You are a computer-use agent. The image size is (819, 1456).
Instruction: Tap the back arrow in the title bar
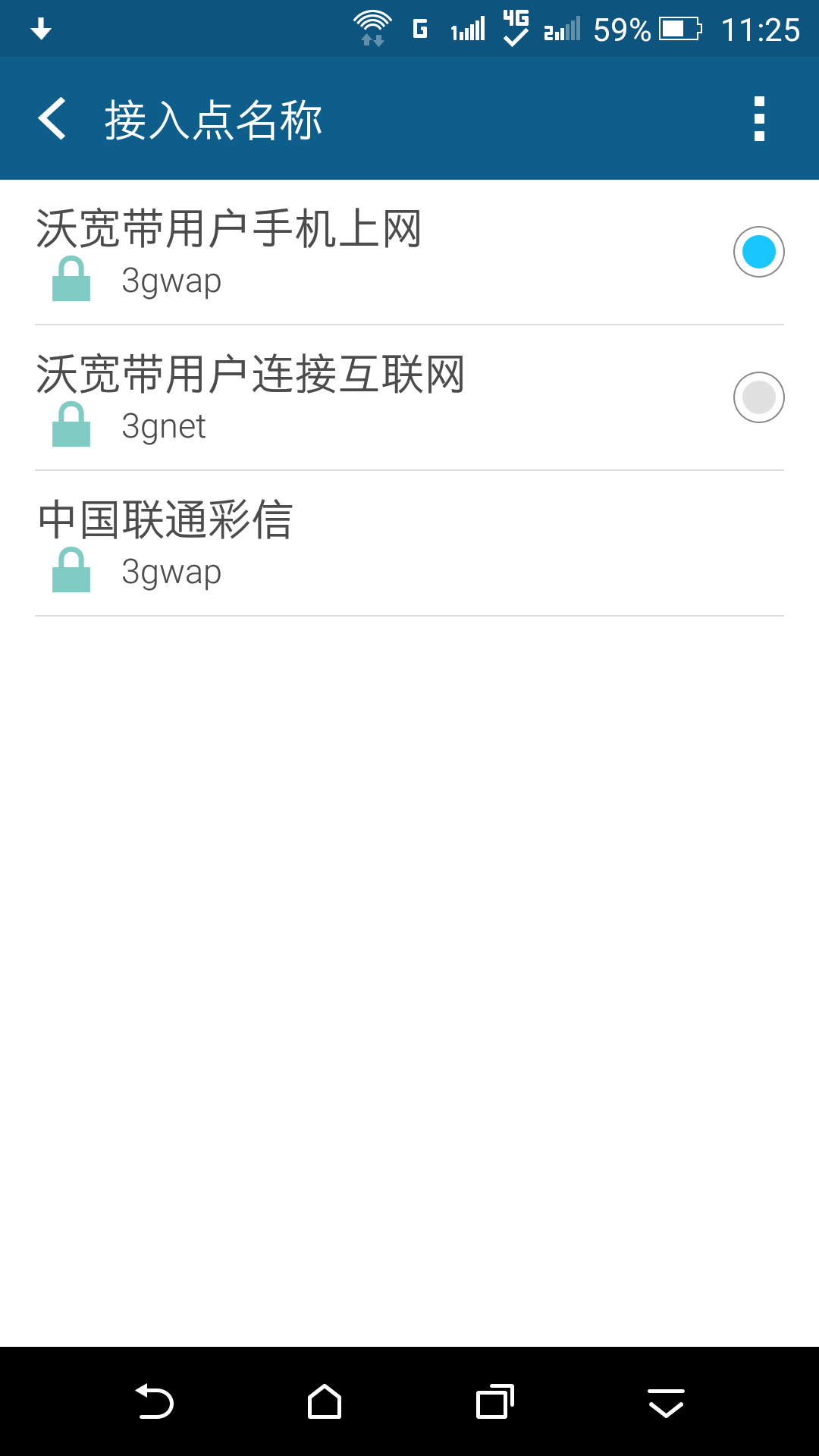52,118
